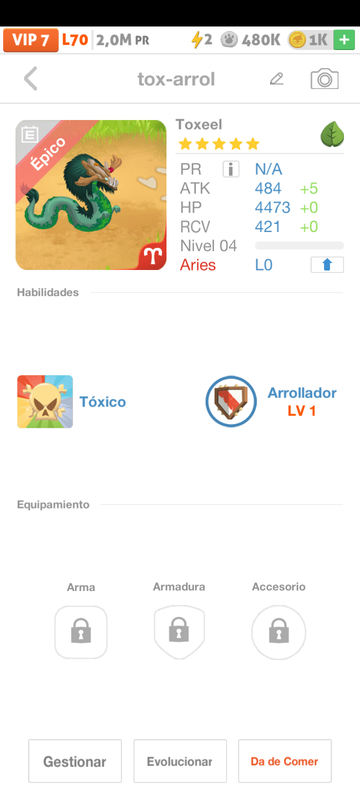Open the camera screenshot icon
This screenshot has width=360, height=800.
click(324, 79)
